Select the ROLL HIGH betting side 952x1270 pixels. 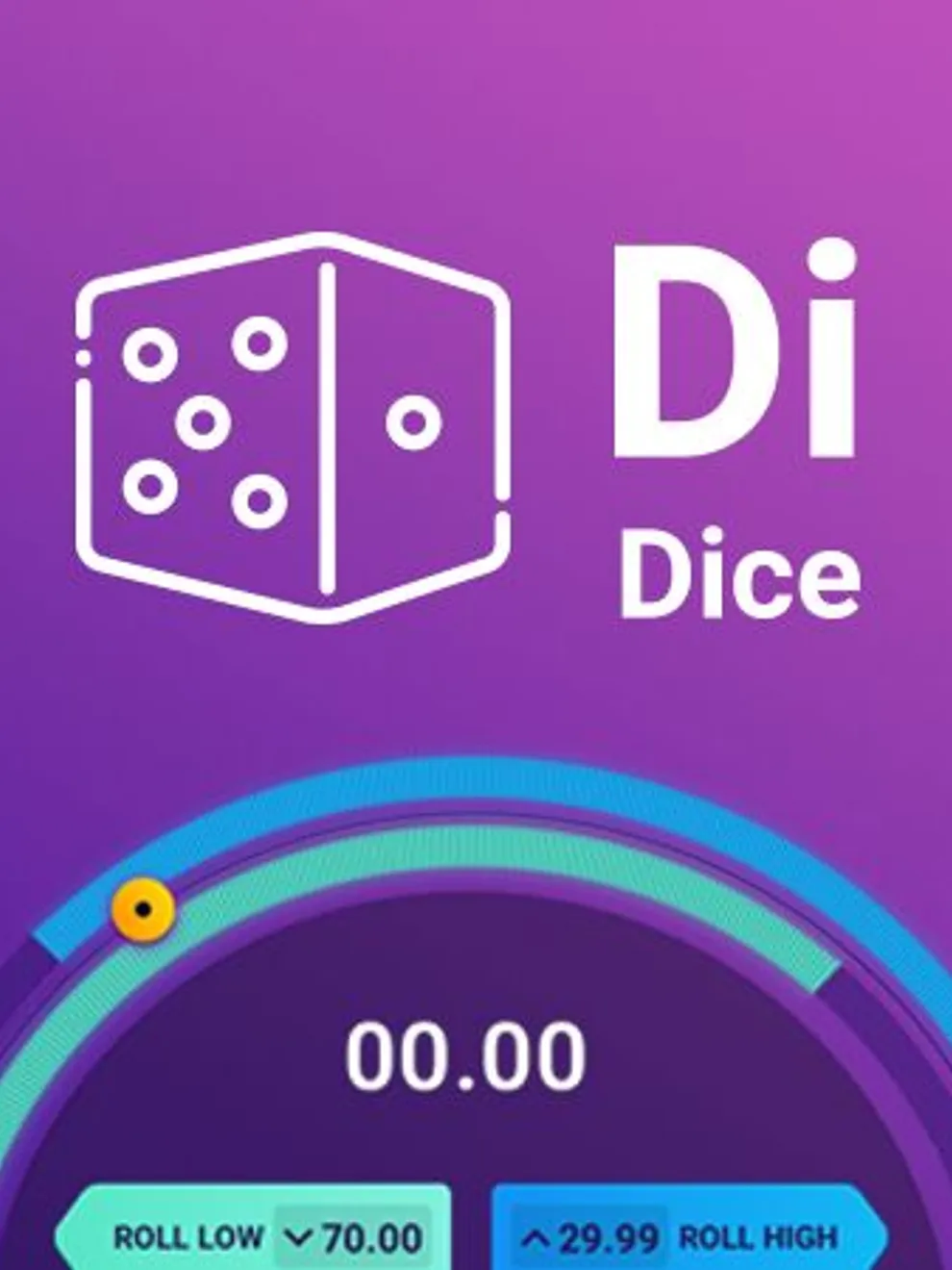click(x=760, y=1239)
